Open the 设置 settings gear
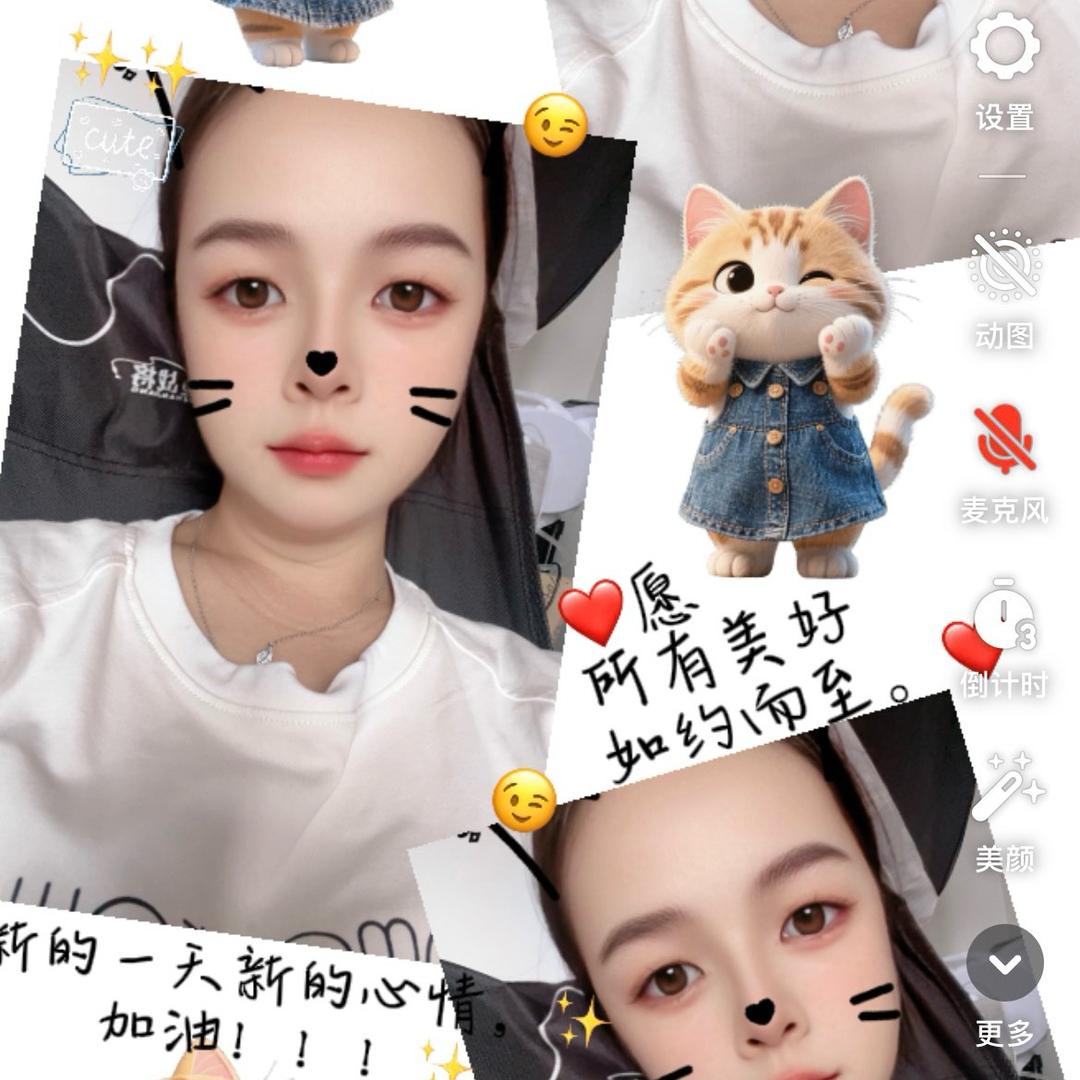 (x=1004, y=48)
